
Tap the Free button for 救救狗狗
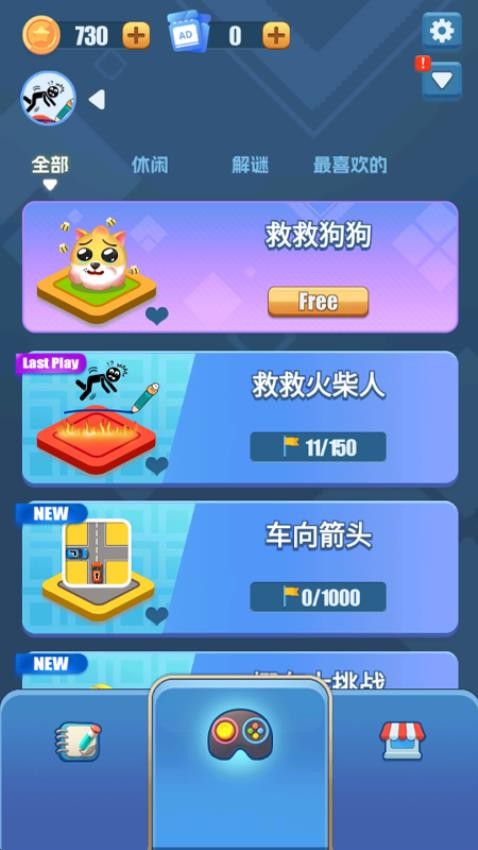tap(318, 301)
